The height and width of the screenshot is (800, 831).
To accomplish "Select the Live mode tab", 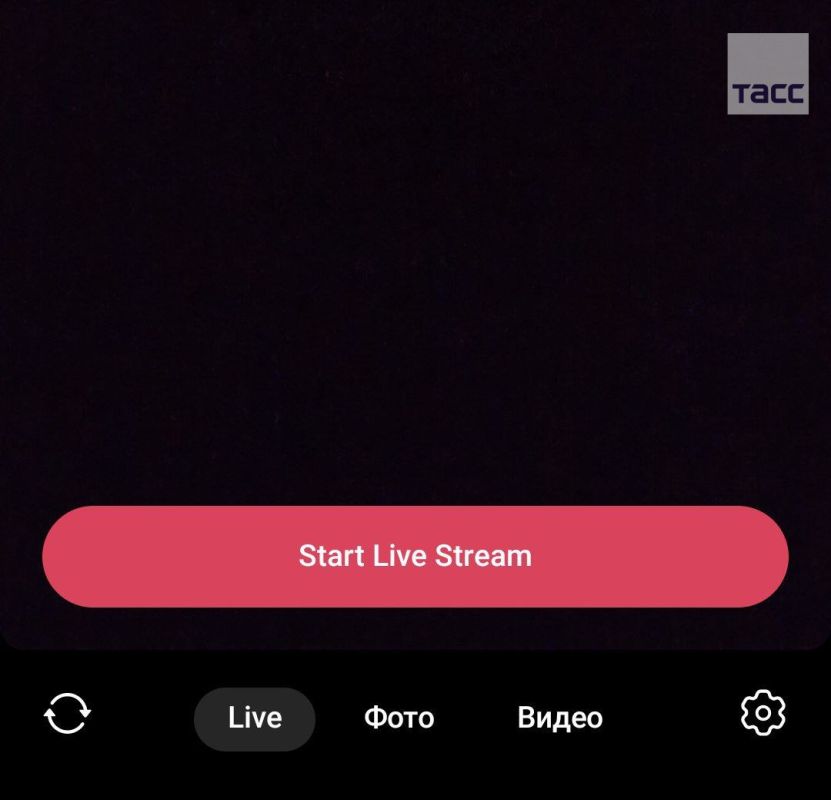I will coord(254,718).
